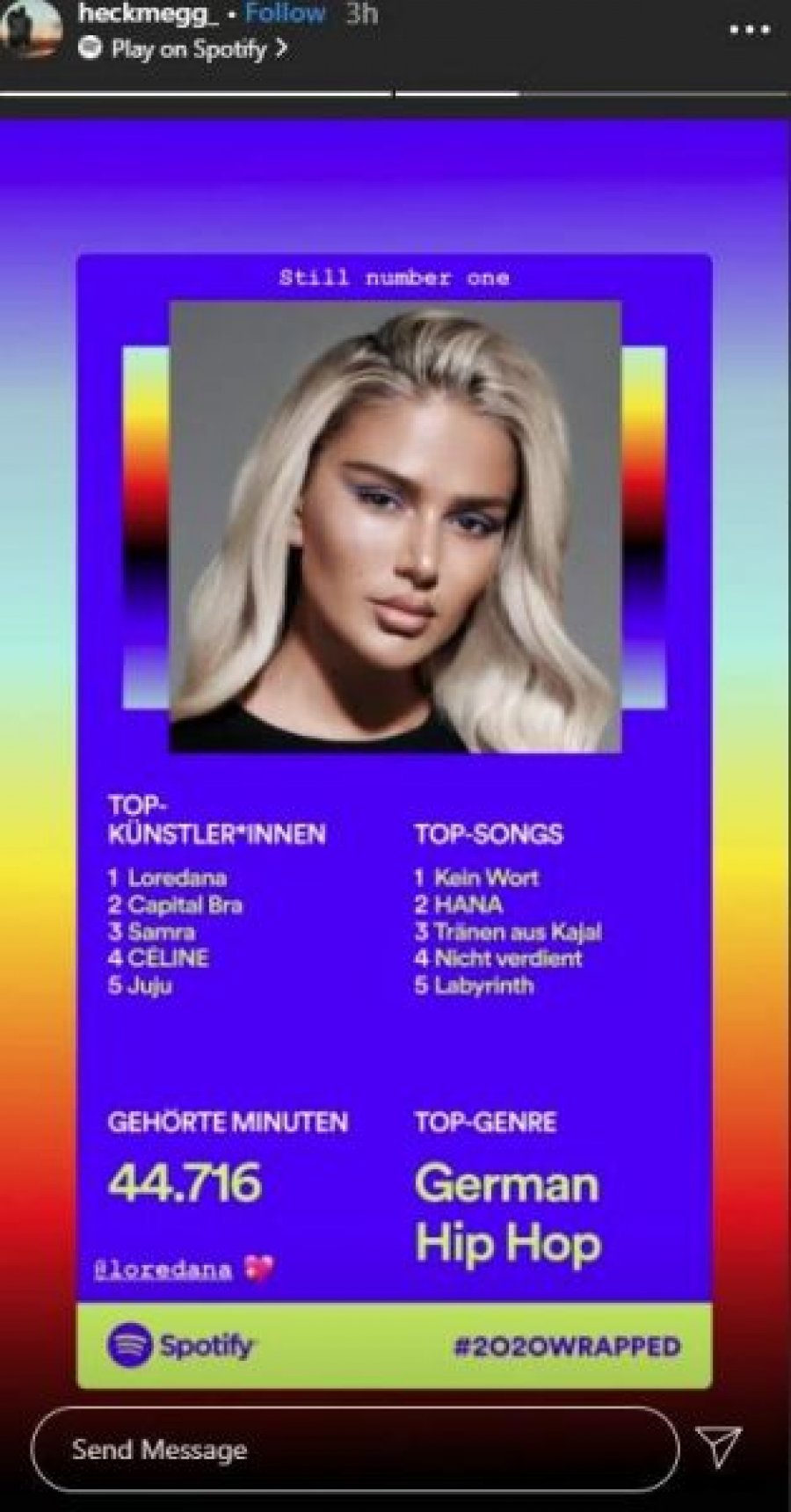Tap the Send Message field
791x1512 pixels.
352,1449
